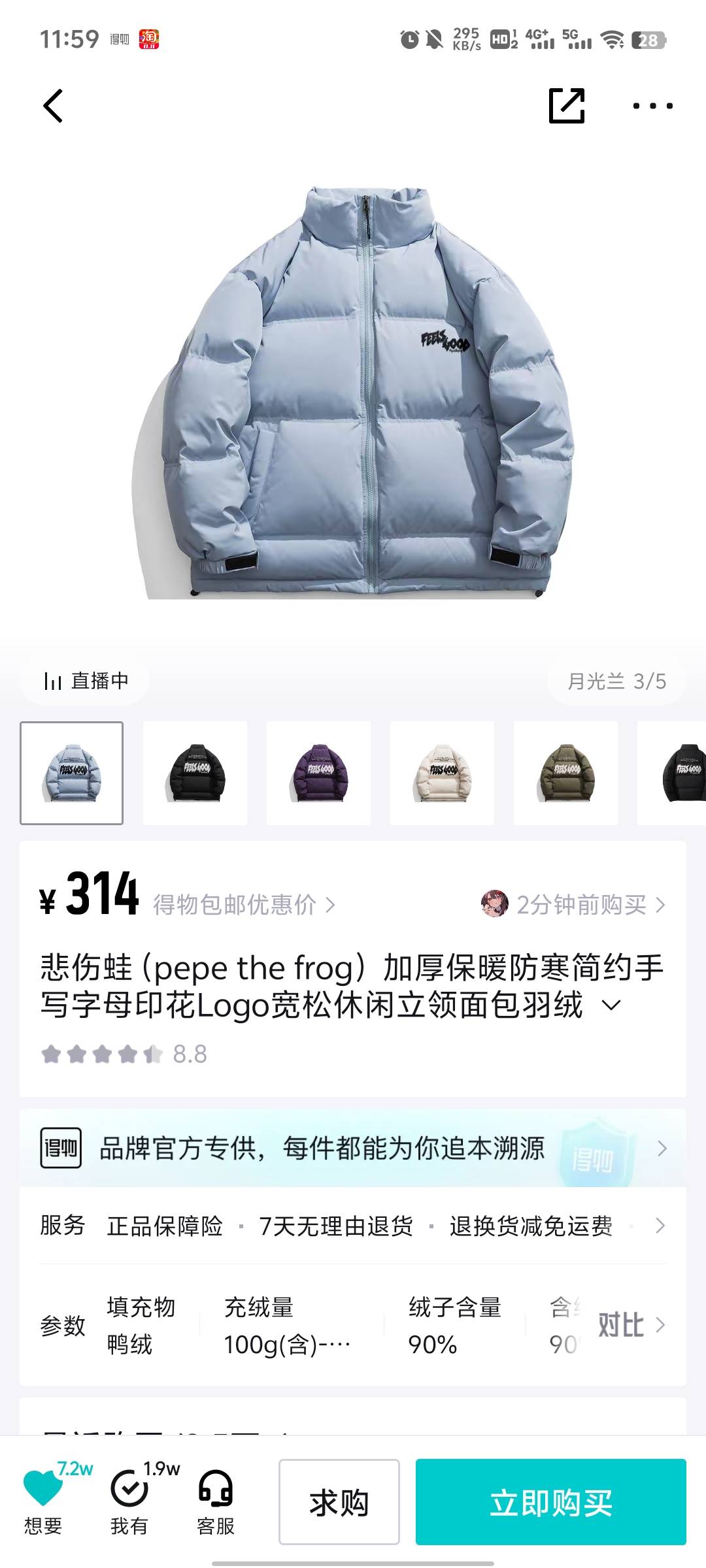The width and height of the screenshot is (706, 1568).
Task: Open the three-dot overflow menu
Action: pos(652,106)
